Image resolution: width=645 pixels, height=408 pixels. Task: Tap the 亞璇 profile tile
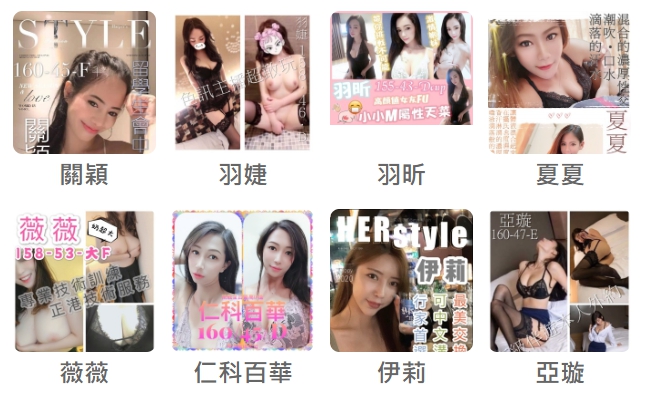click(558, 281)
